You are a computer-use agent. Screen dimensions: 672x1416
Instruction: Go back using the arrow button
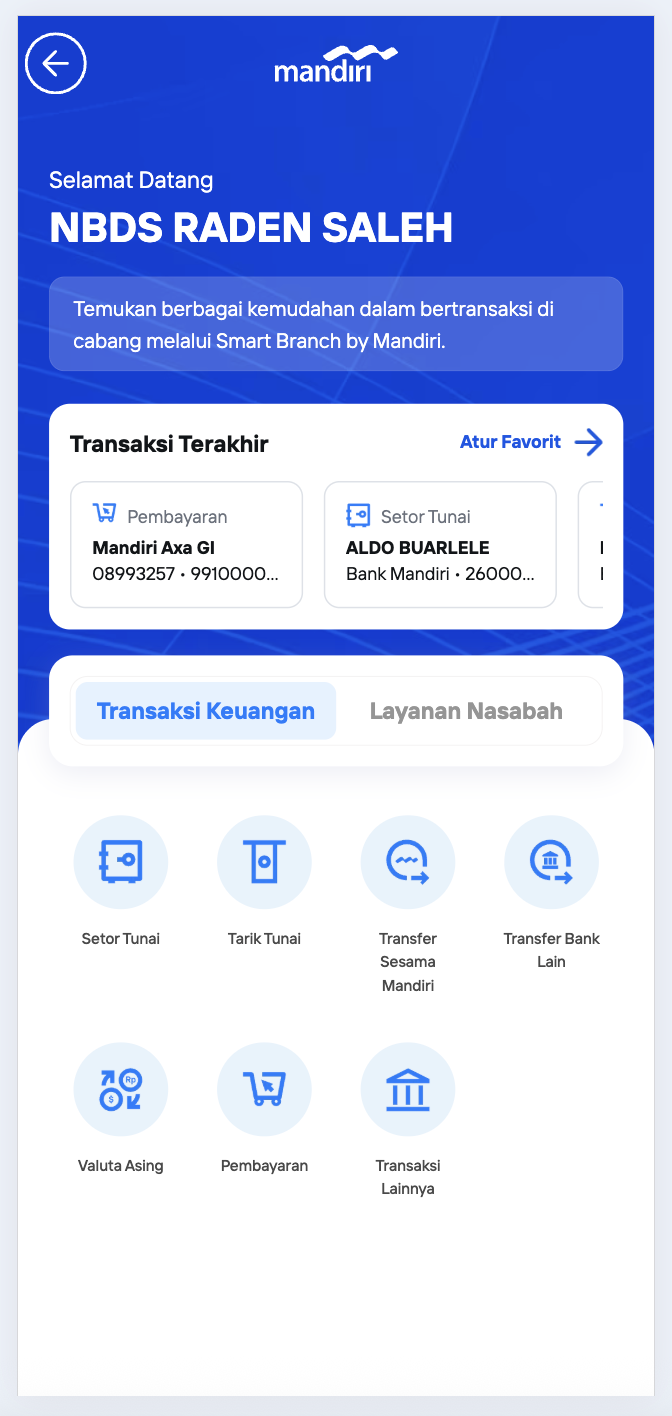point(56,64)
